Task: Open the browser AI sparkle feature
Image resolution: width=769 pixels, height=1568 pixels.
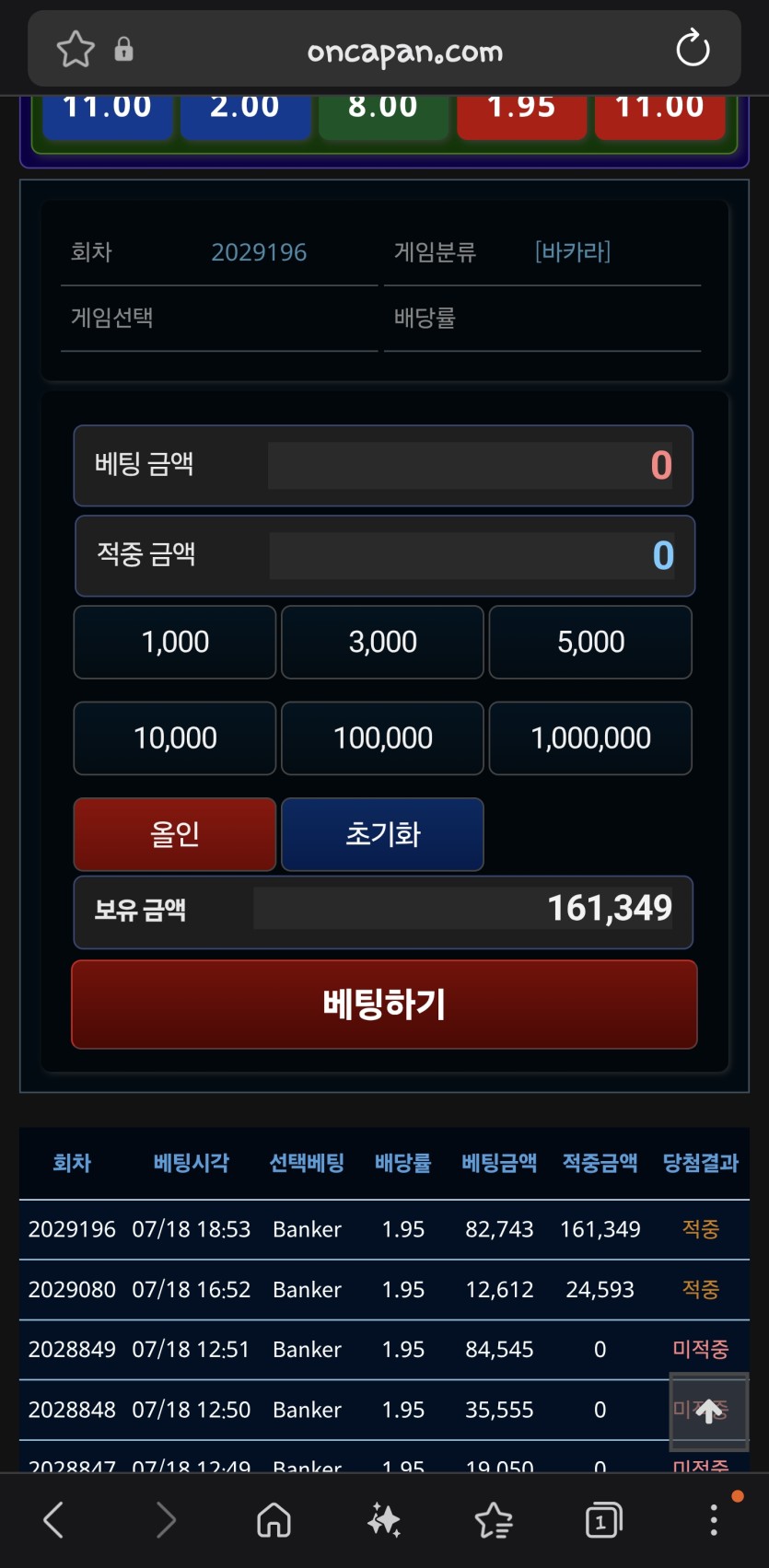Action: (x=384, y=1519)
